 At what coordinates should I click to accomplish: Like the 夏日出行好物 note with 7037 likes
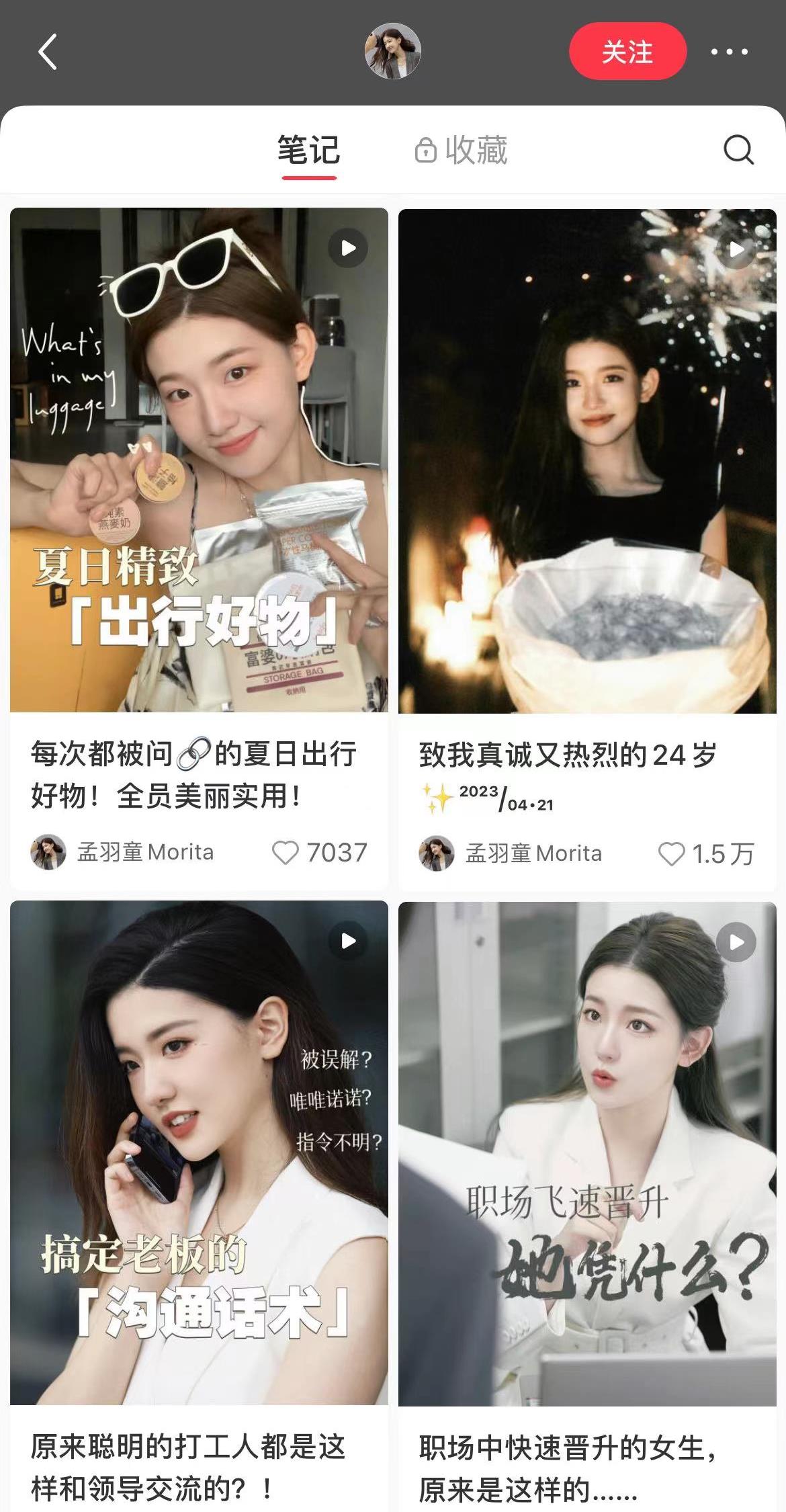pyautogui.click(x=286, y=853)
